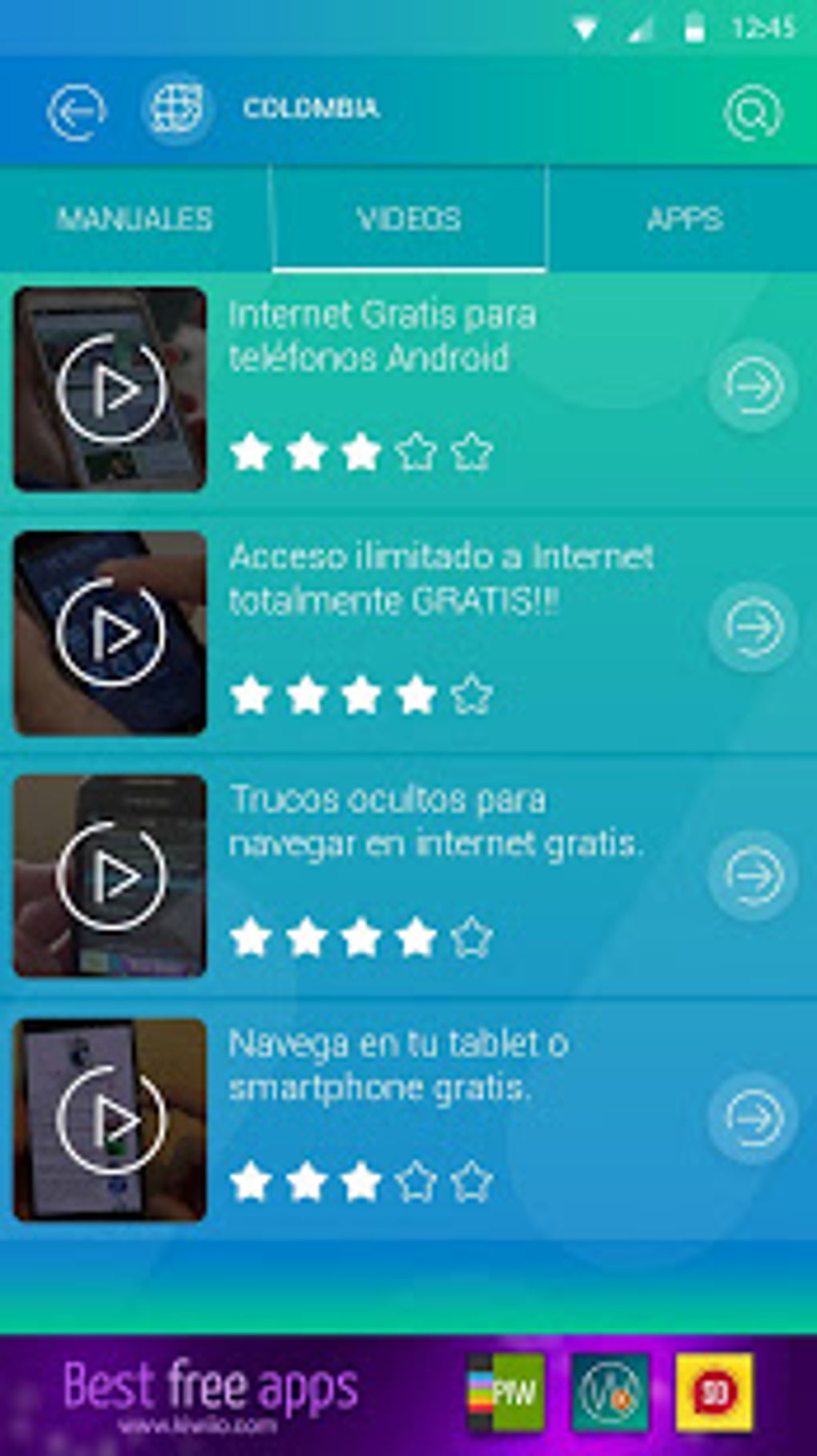Open arrow next to Internet Gratis para teléfonos Android
The width and height of the screenshot is (817, 1456).
[753, 386]
